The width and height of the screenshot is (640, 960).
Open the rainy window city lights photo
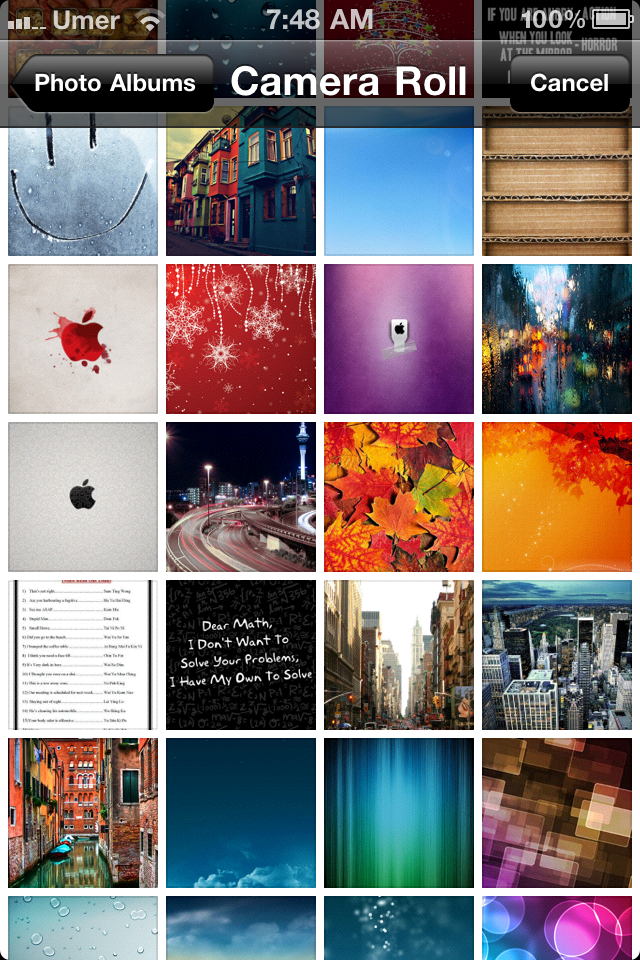pos(556,339)
